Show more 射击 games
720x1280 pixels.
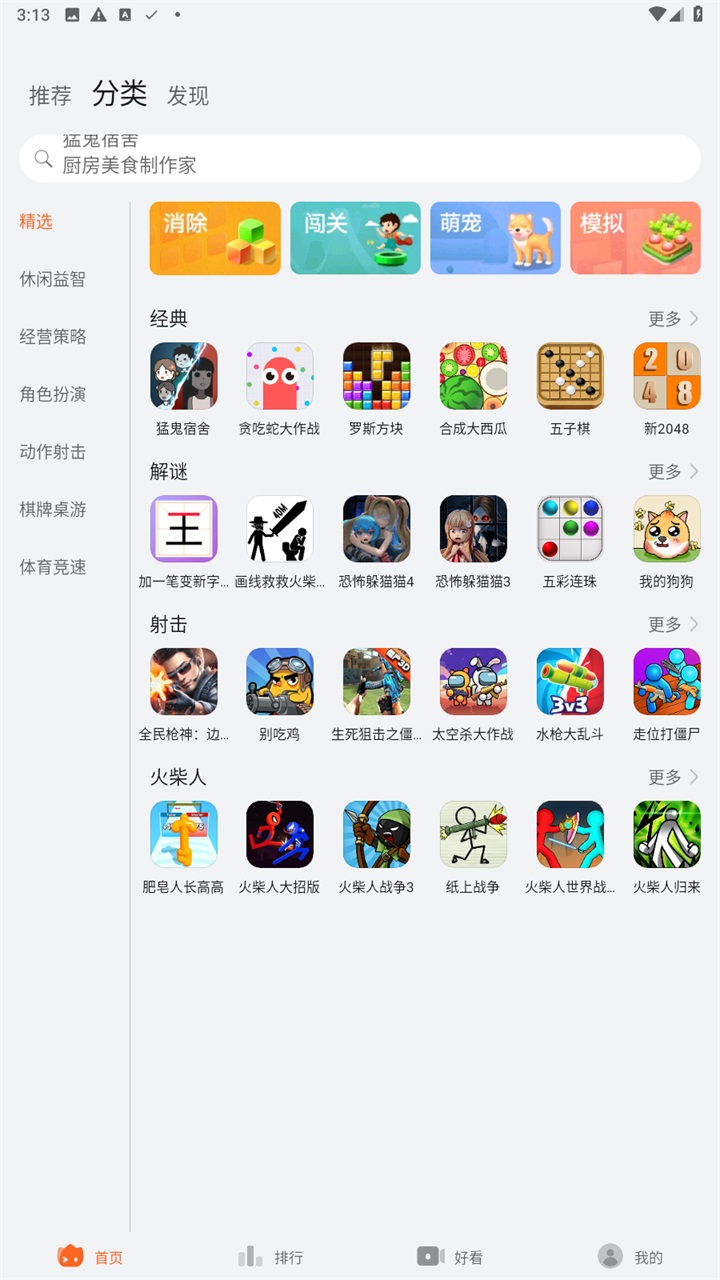tap(673, 624)
